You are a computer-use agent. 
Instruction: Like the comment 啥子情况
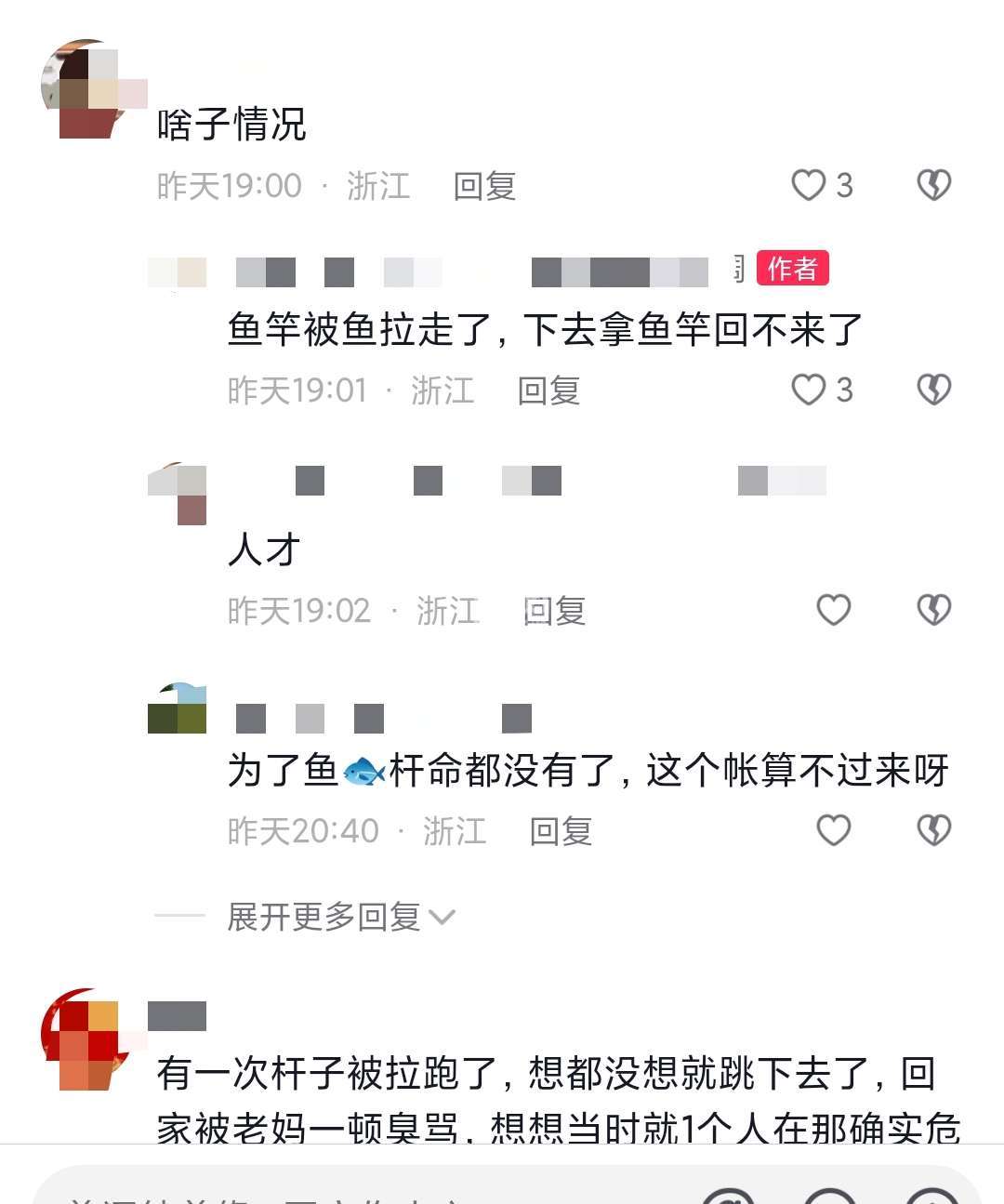click(809, 185)
